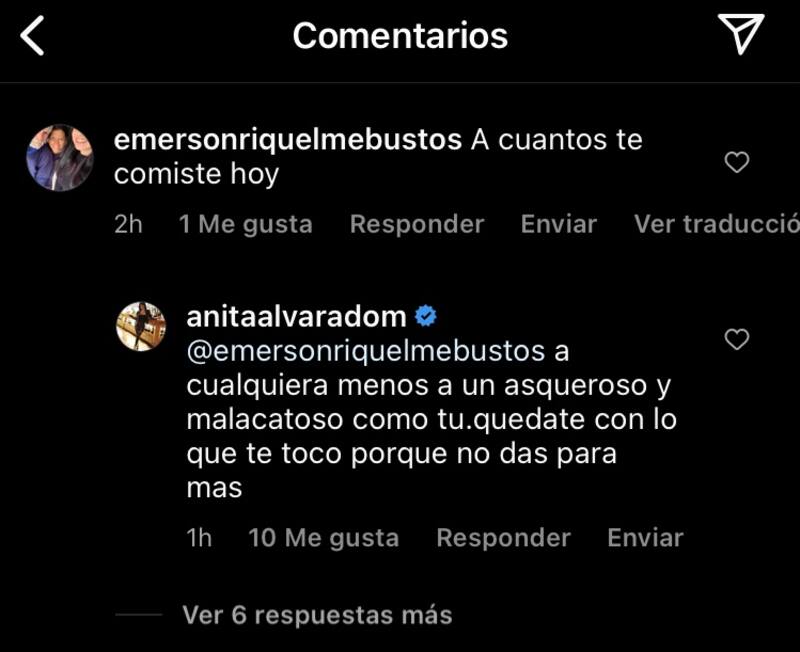See who liked: 10 Me gusta
800x652 pixels.
point(323,538)
